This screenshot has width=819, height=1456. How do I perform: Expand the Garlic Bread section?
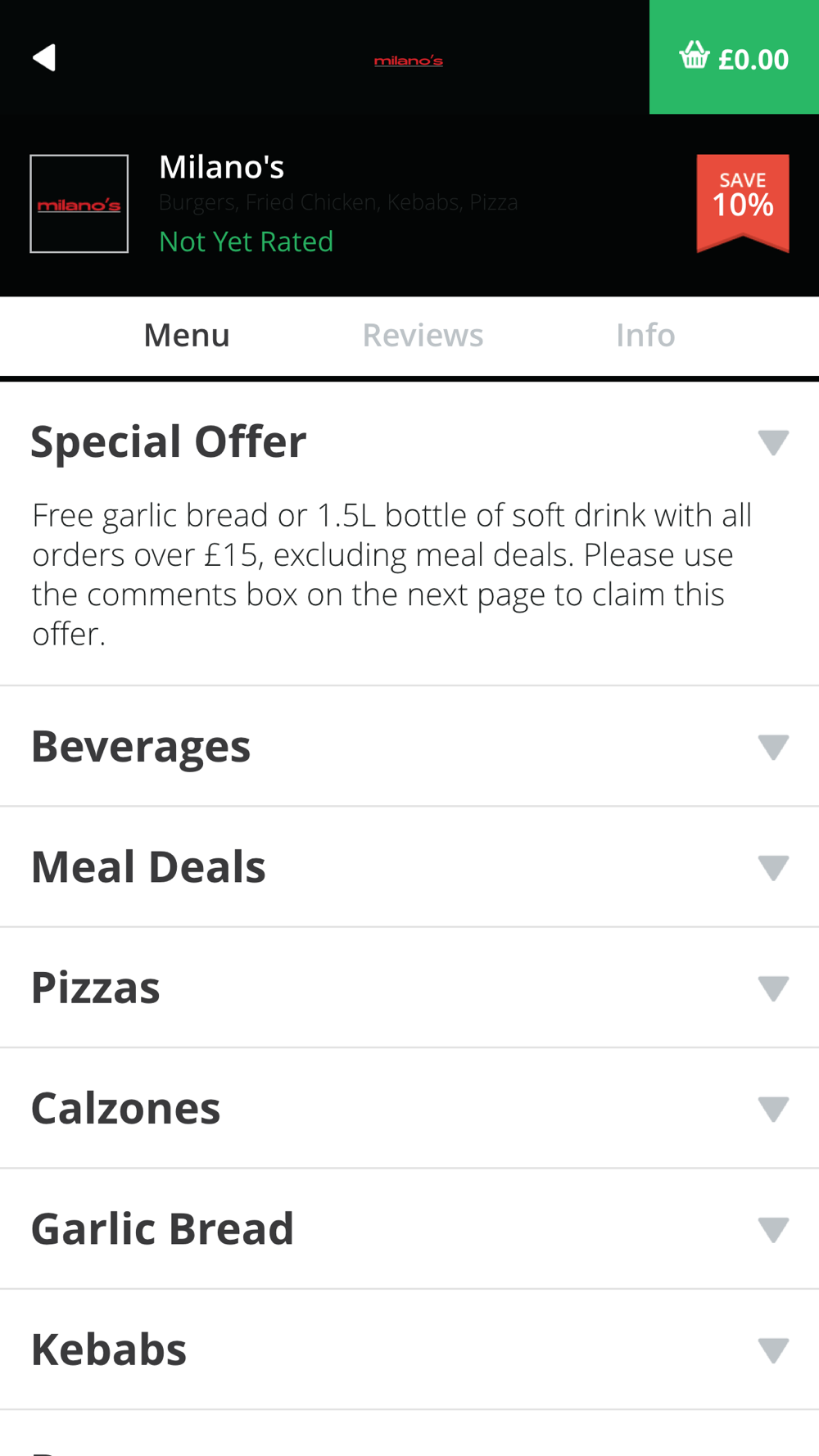[409, 1229]
